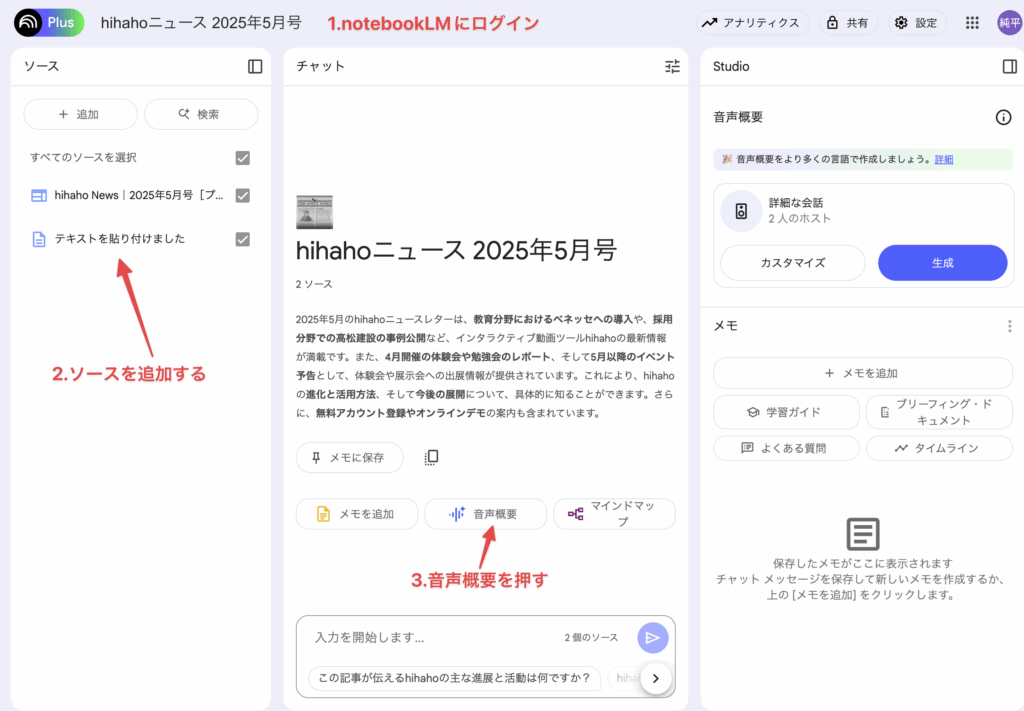Uncheck the hihaho News source checkbox
Image resolution: width=1024 pixels, height=711 pixels.
tap(242, 196)
